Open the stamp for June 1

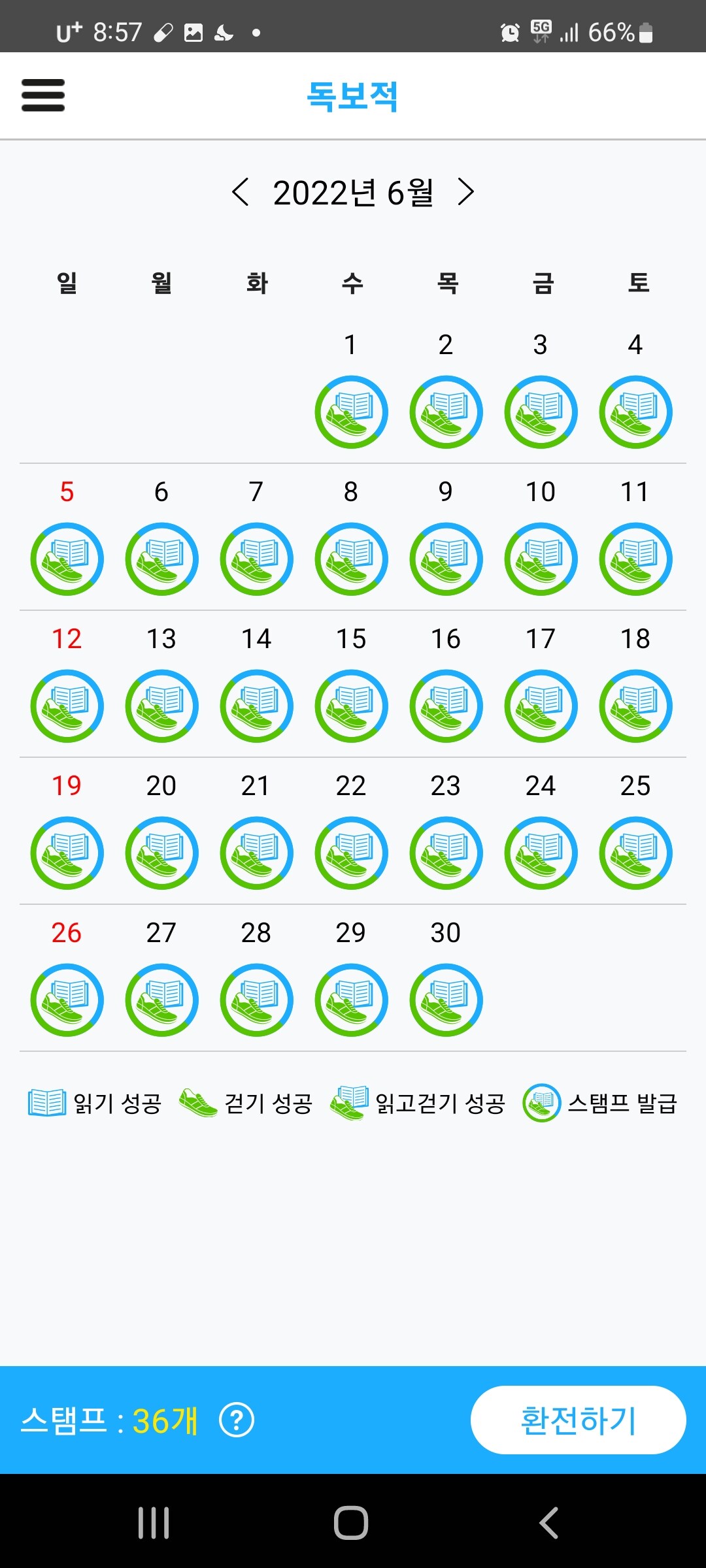pyautogui.click(x=351, y=412)
